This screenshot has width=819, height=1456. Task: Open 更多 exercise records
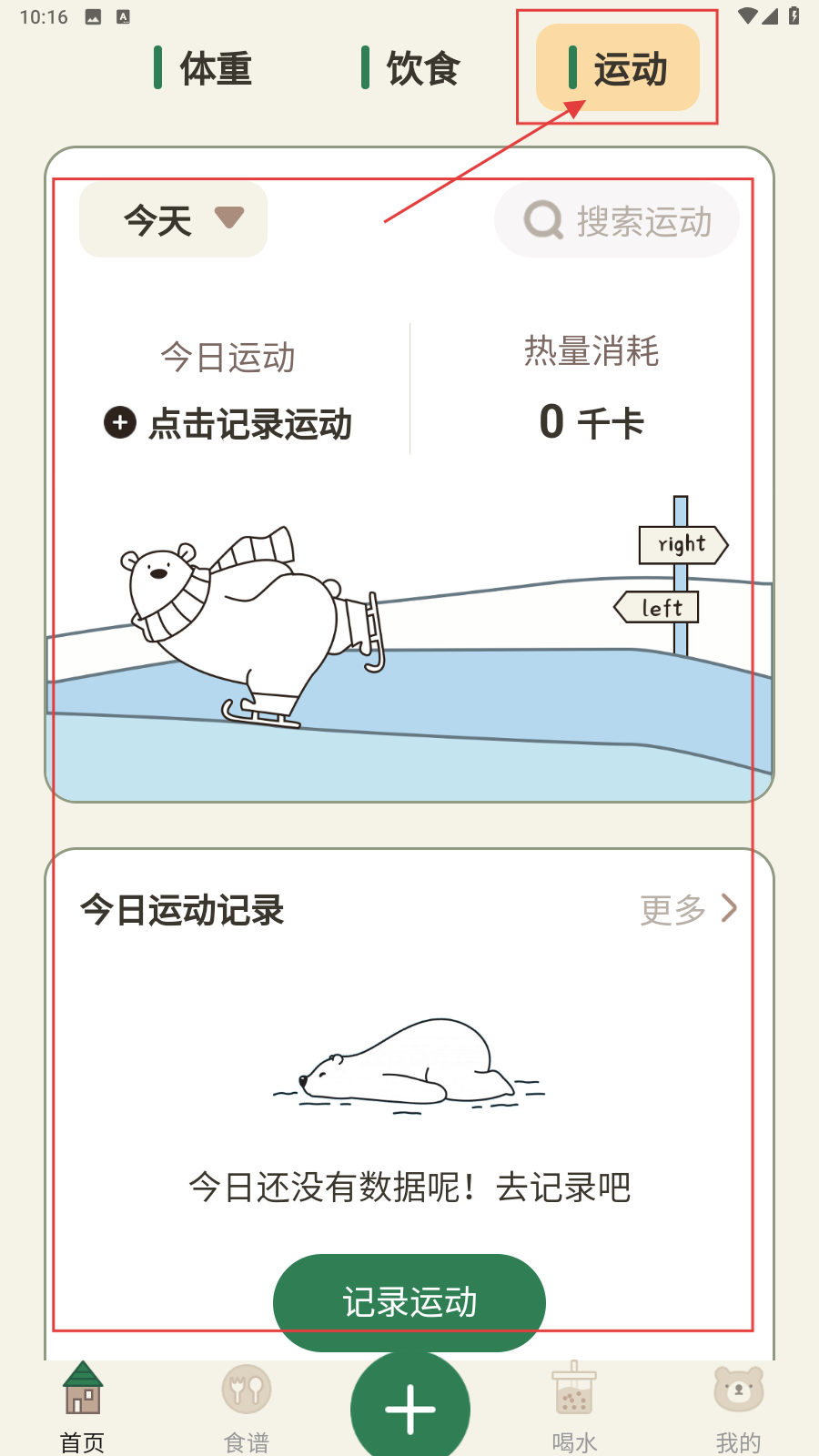click(x=688, y=908)
